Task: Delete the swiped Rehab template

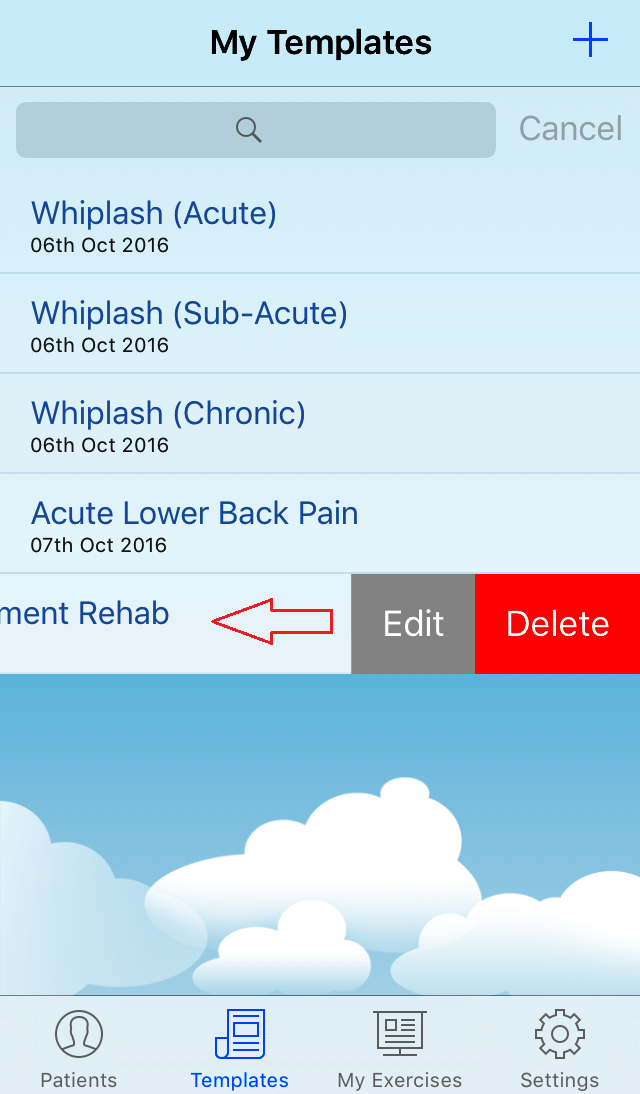Action: (x=557, y=624)
